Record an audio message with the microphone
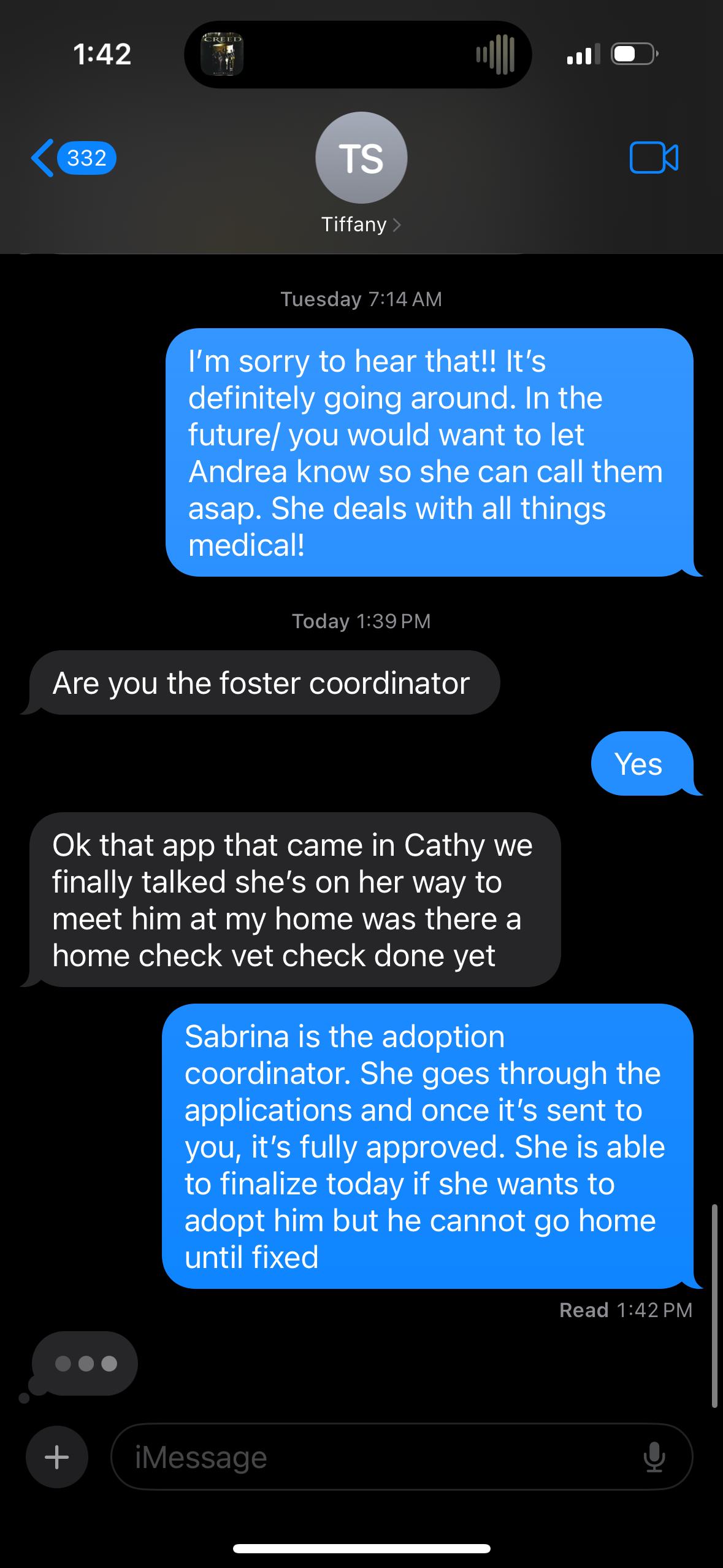The width and height of the screenshot is (723, 1568). click(x=654, y=1456)
